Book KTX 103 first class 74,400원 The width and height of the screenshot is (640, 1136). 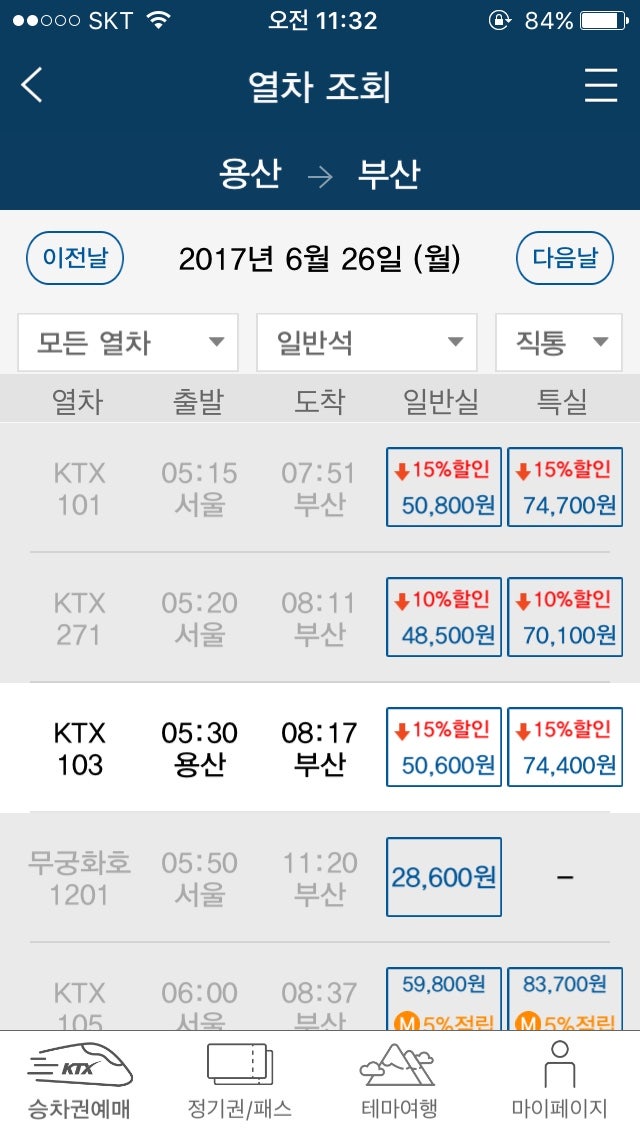tap(565, 747)
